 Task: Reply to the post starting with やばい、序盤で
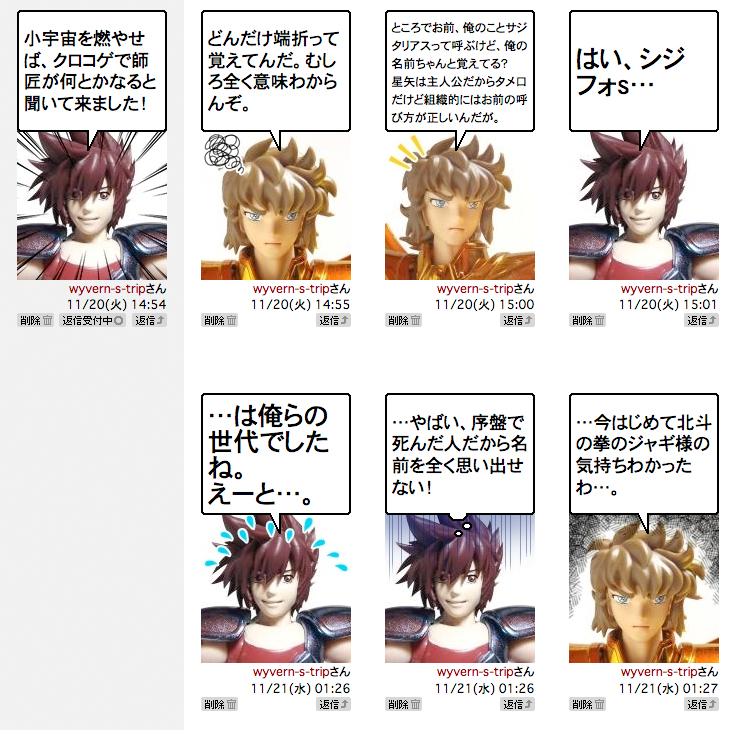(x=517, y=704)
